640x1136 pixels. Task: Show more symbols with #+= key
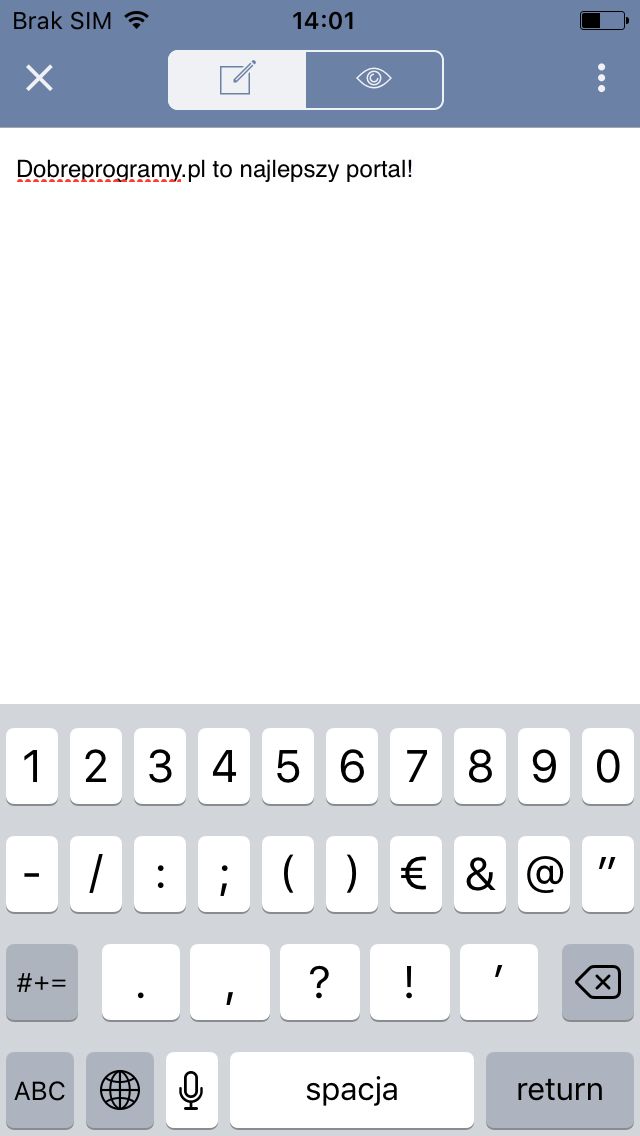(x=42, y=982)
